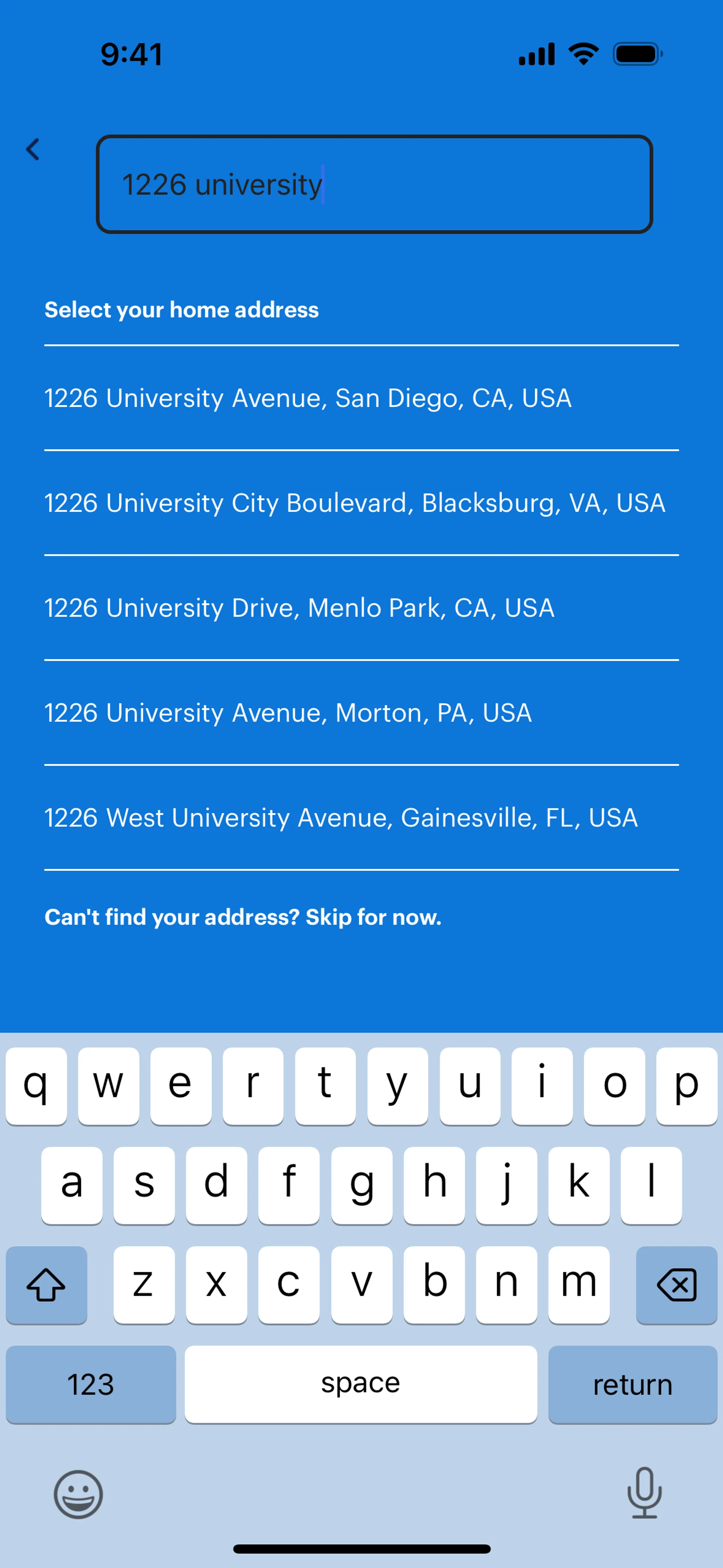The image size is (723, 1568).
Task: Tap the return key on keyboard
Action: tap(632, 1384)
